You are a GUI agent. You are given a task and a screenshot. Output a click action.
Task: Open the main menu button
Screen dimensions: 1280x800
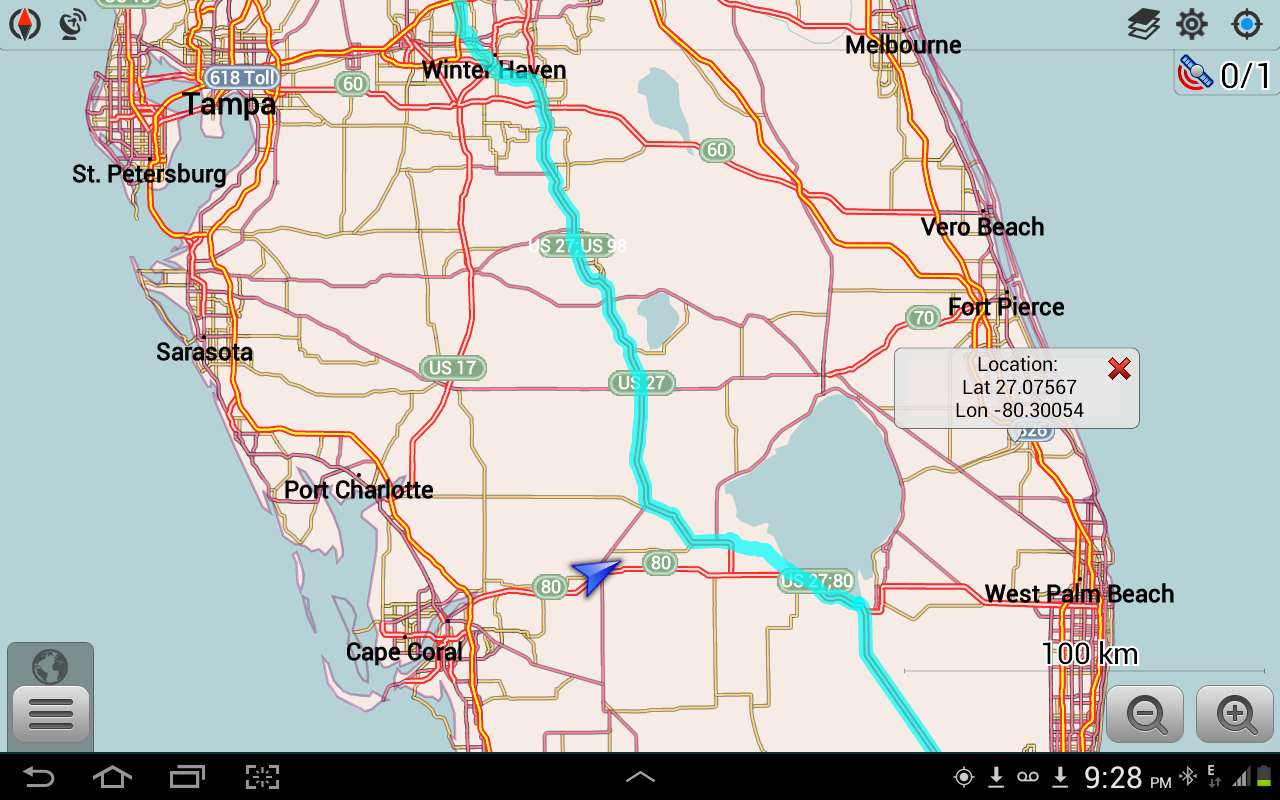click(51, 714)
